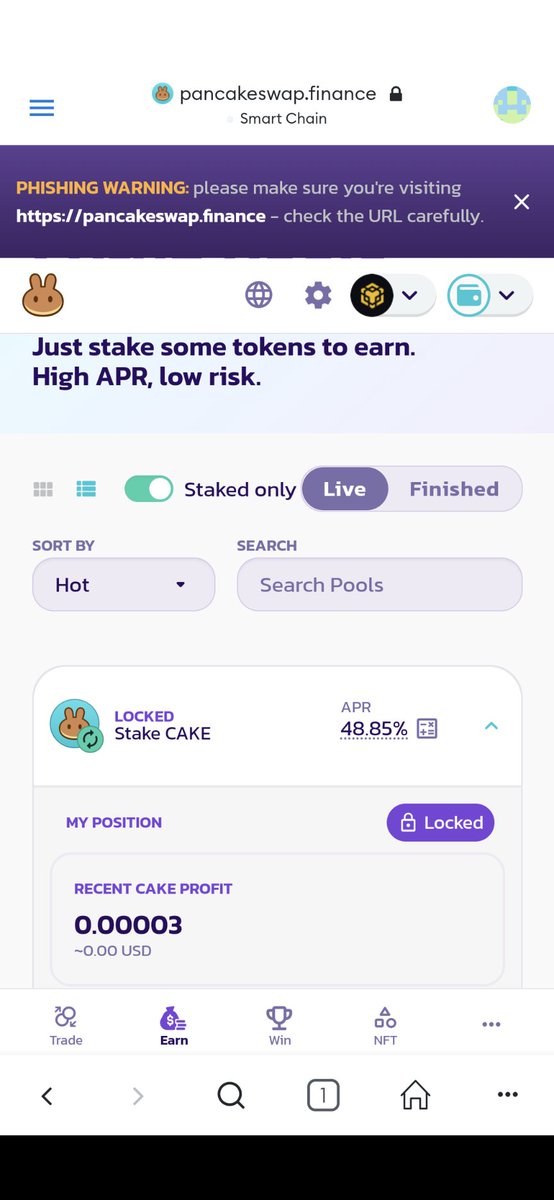
Task: Dismiss the phishing warning banner
Action: click(x=521, y=202)
